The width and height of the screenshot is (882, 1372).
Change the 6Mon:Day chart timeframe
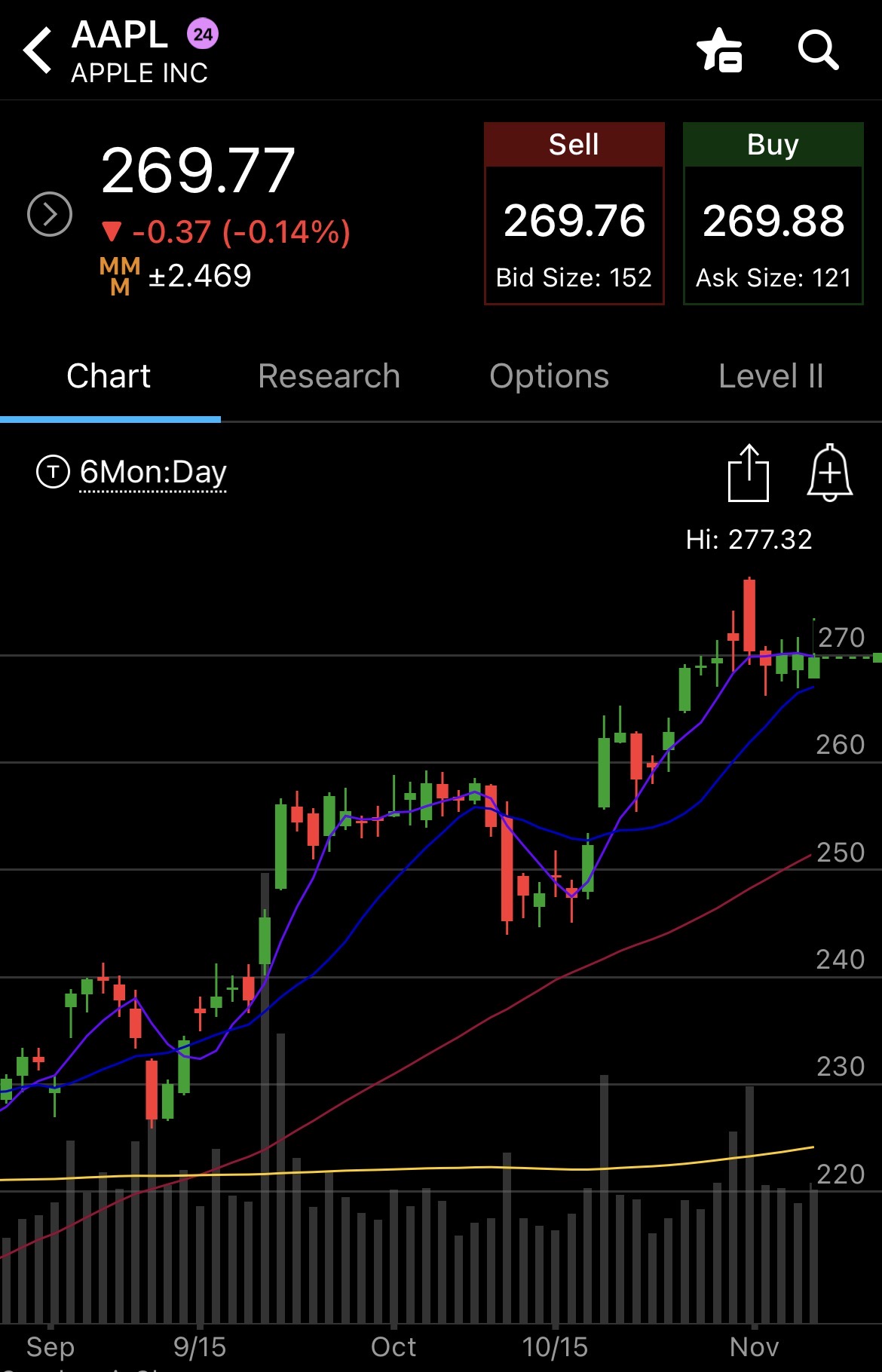click(152, 473)
